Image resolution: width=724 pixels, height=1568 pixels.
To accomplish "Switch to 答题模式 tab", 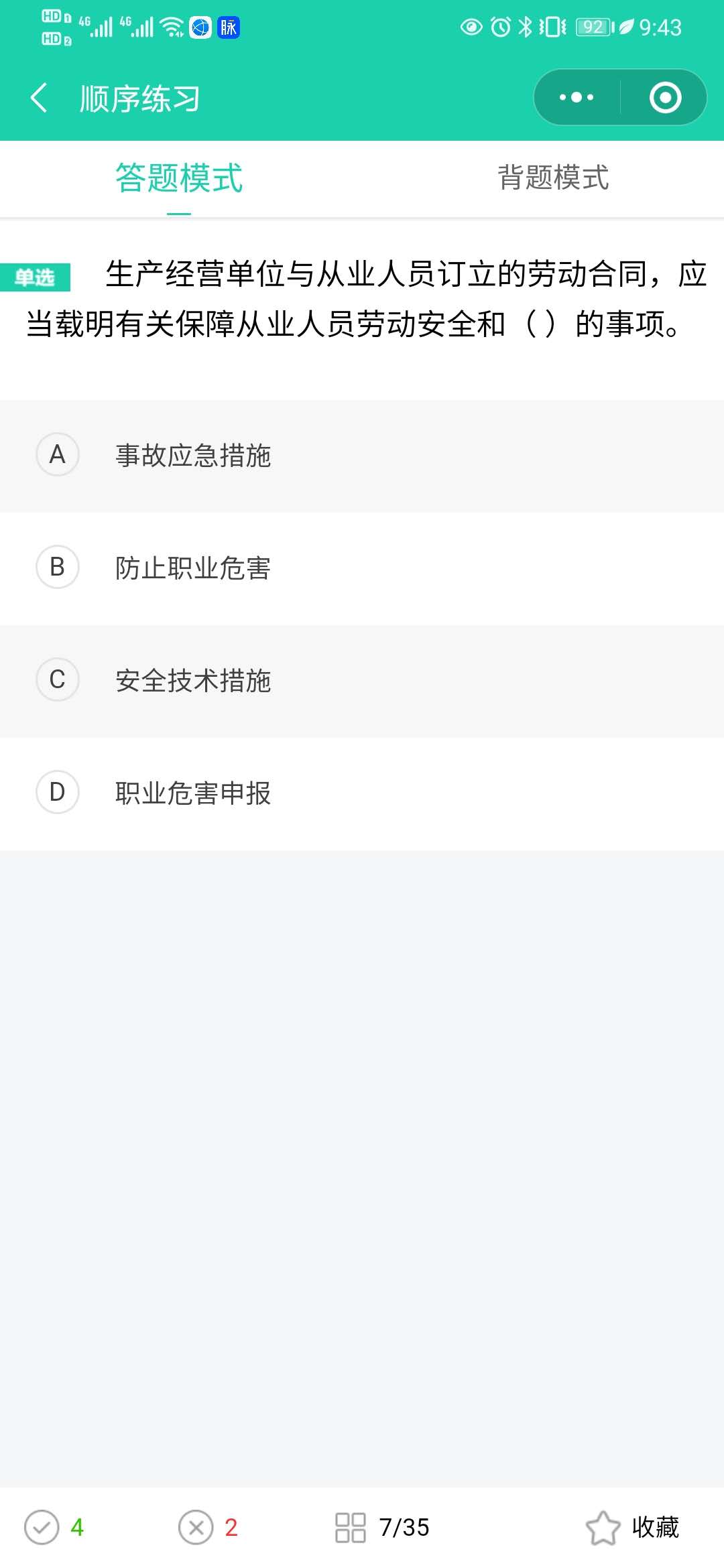I will [179, 178].
